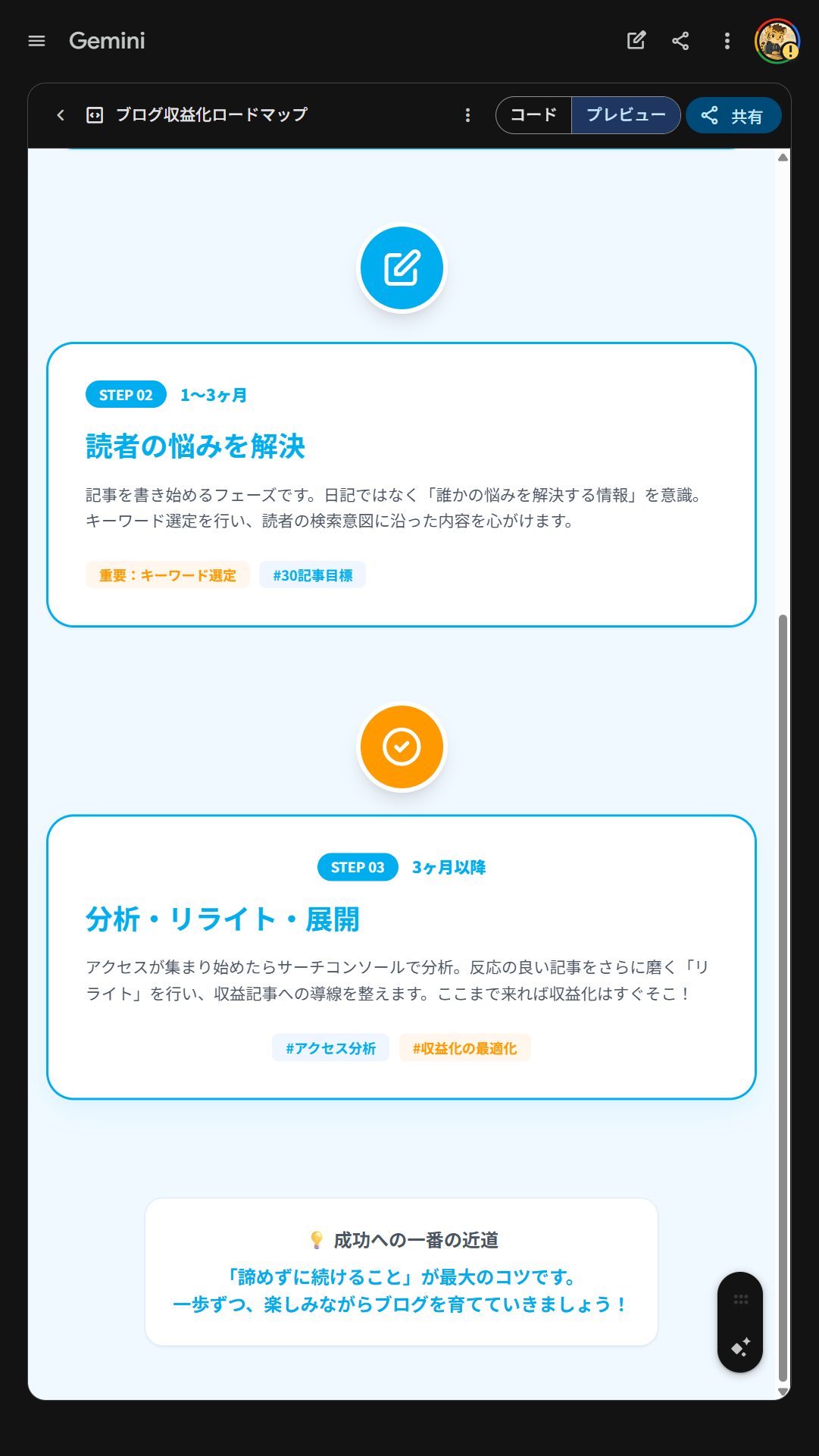Click the canvas document icon beside the title
Image resolution: width=819 pixels, height=1456 pixels.
click(x=94, y=114)
